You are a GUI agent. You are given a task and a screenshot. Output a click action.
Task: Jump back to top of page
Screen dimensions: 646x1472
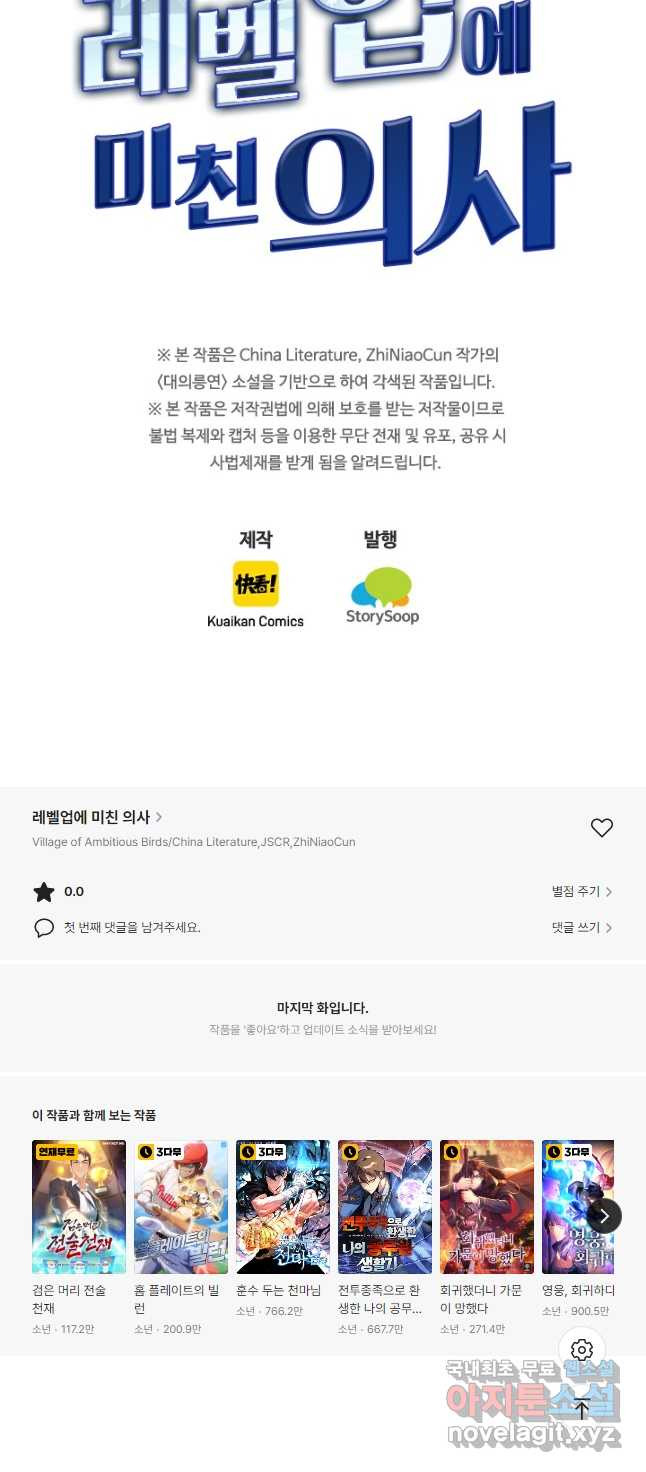point(582,1409)
